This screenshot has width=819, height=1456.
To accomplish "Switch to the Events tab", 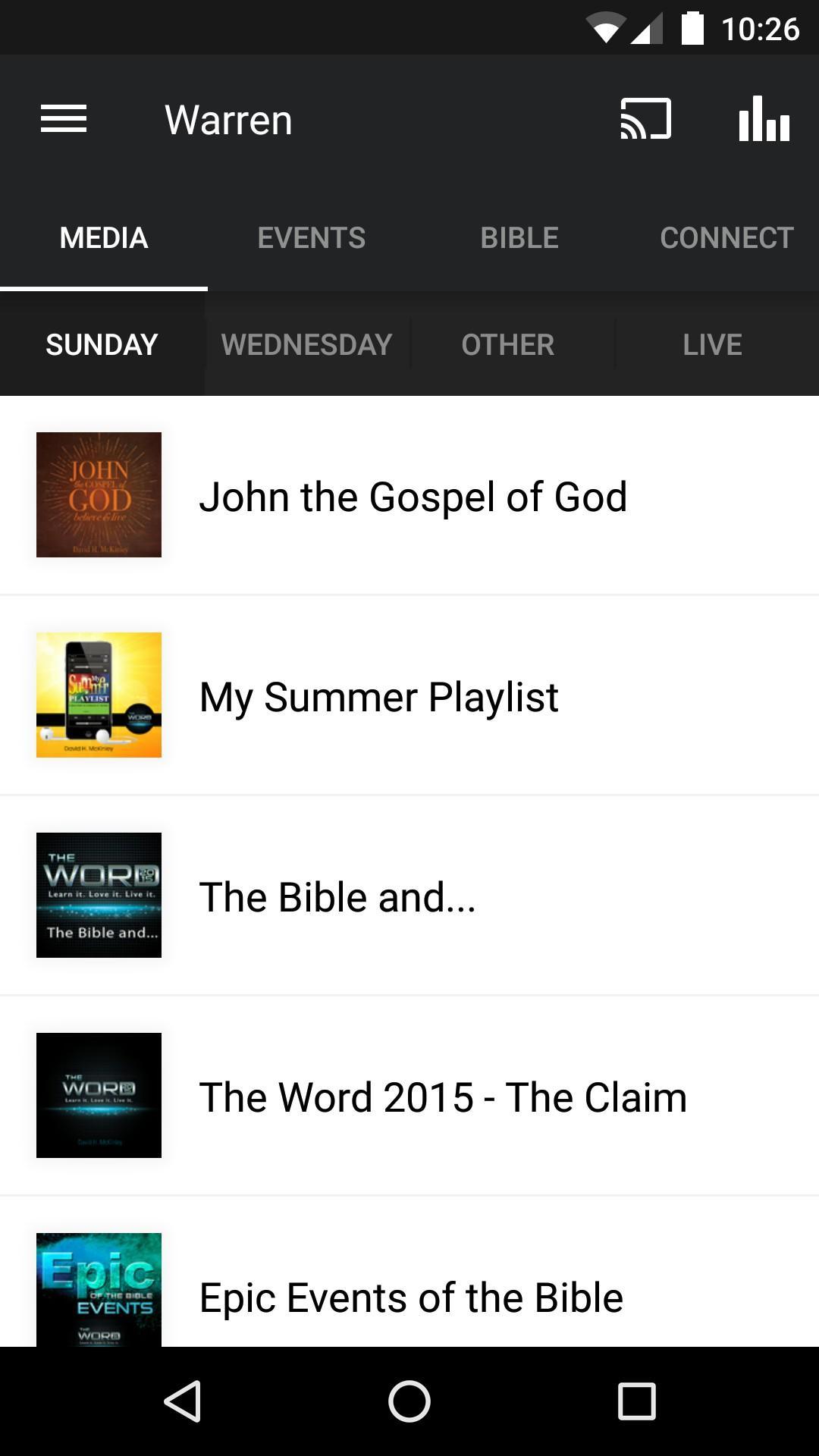I will 311,238.
